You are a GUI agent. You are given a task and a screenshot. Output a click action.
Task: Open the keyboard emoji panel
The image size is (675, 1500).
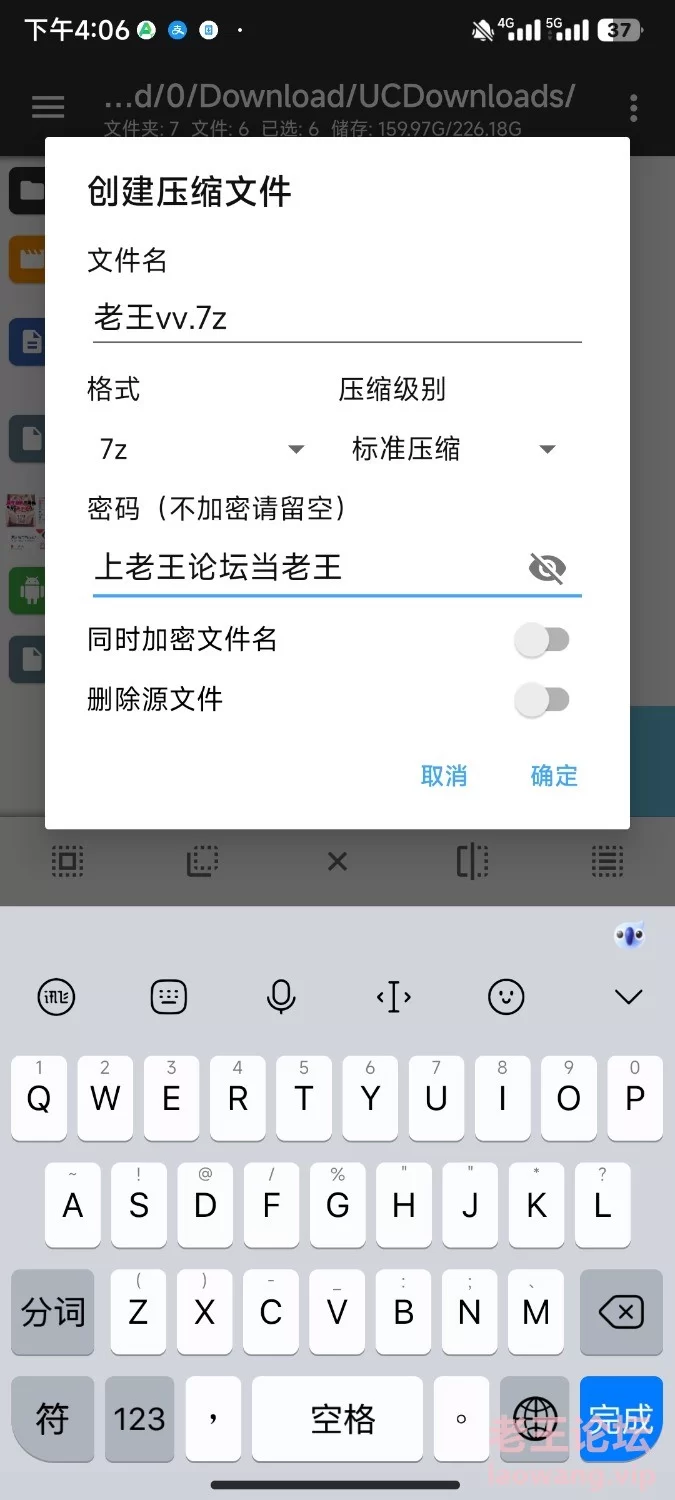point(506,996)
